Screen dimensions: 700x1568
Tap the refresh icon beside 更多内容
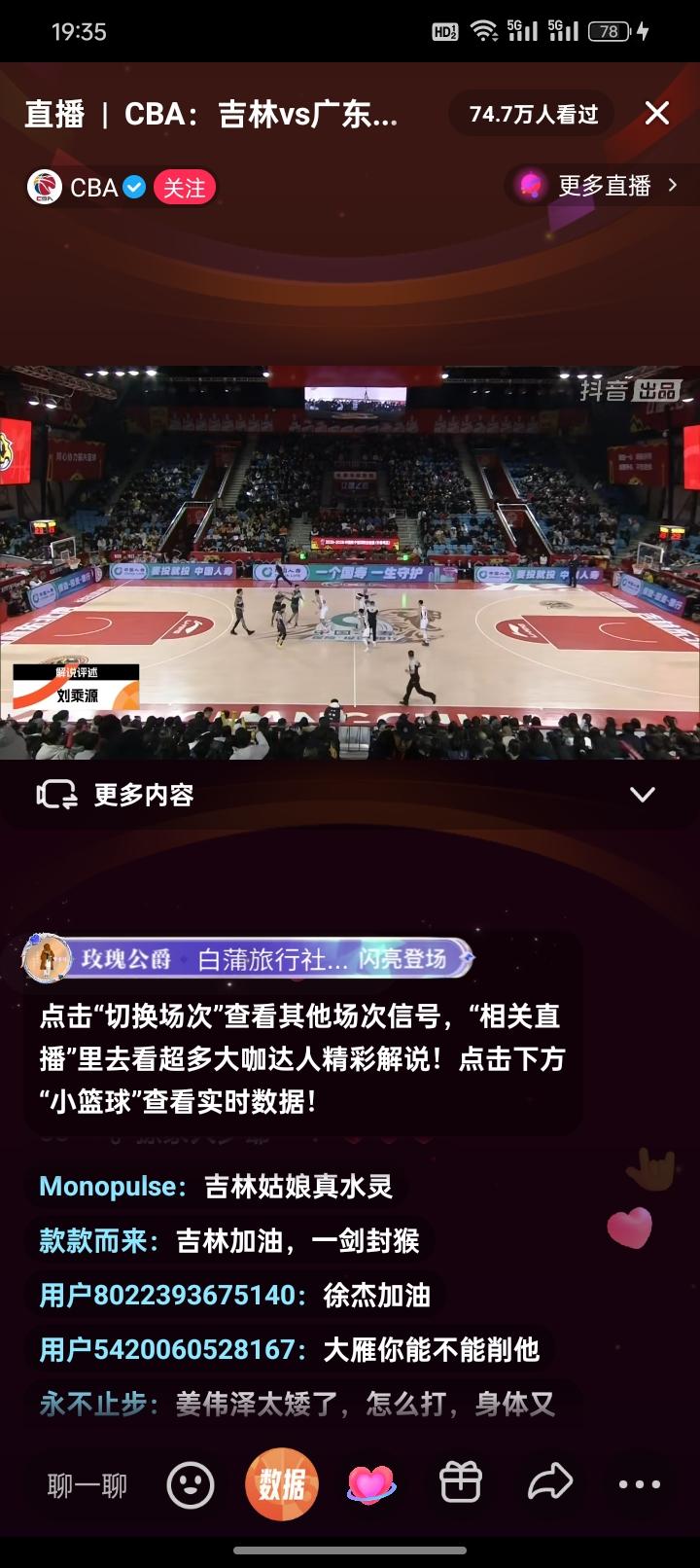click(55, 795)
